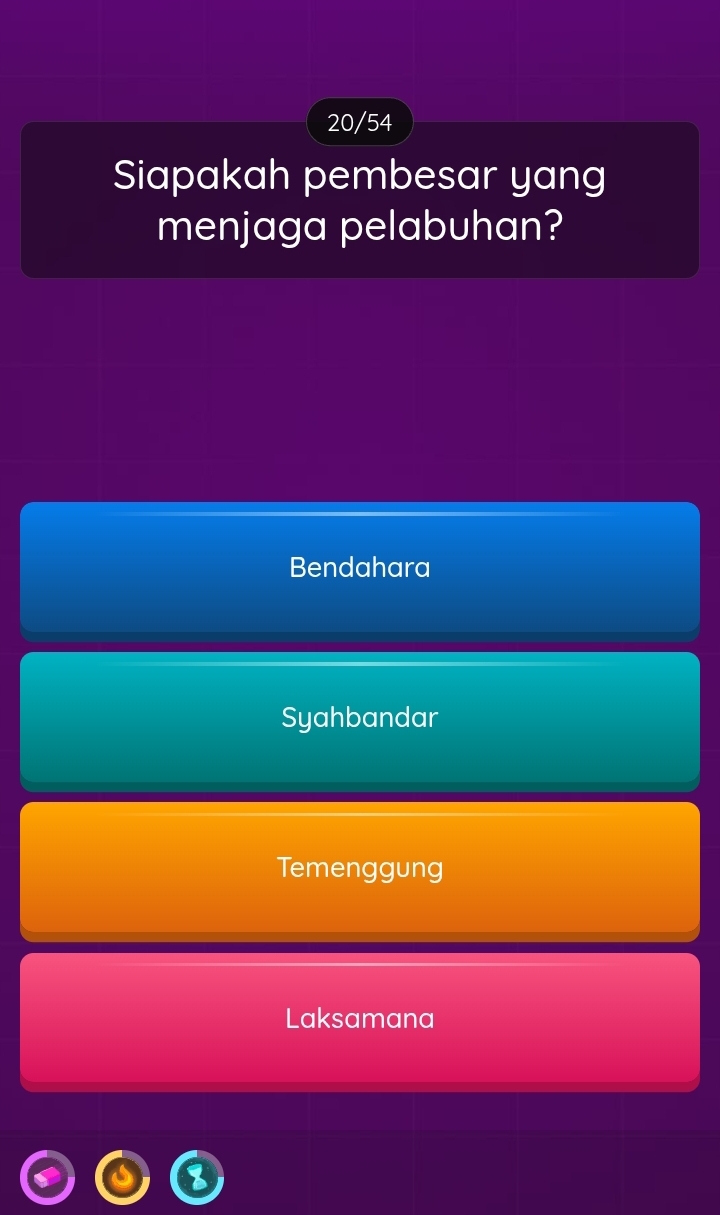Activate the flame streak power-up

pyautogui.click(x=122, y=1177)
